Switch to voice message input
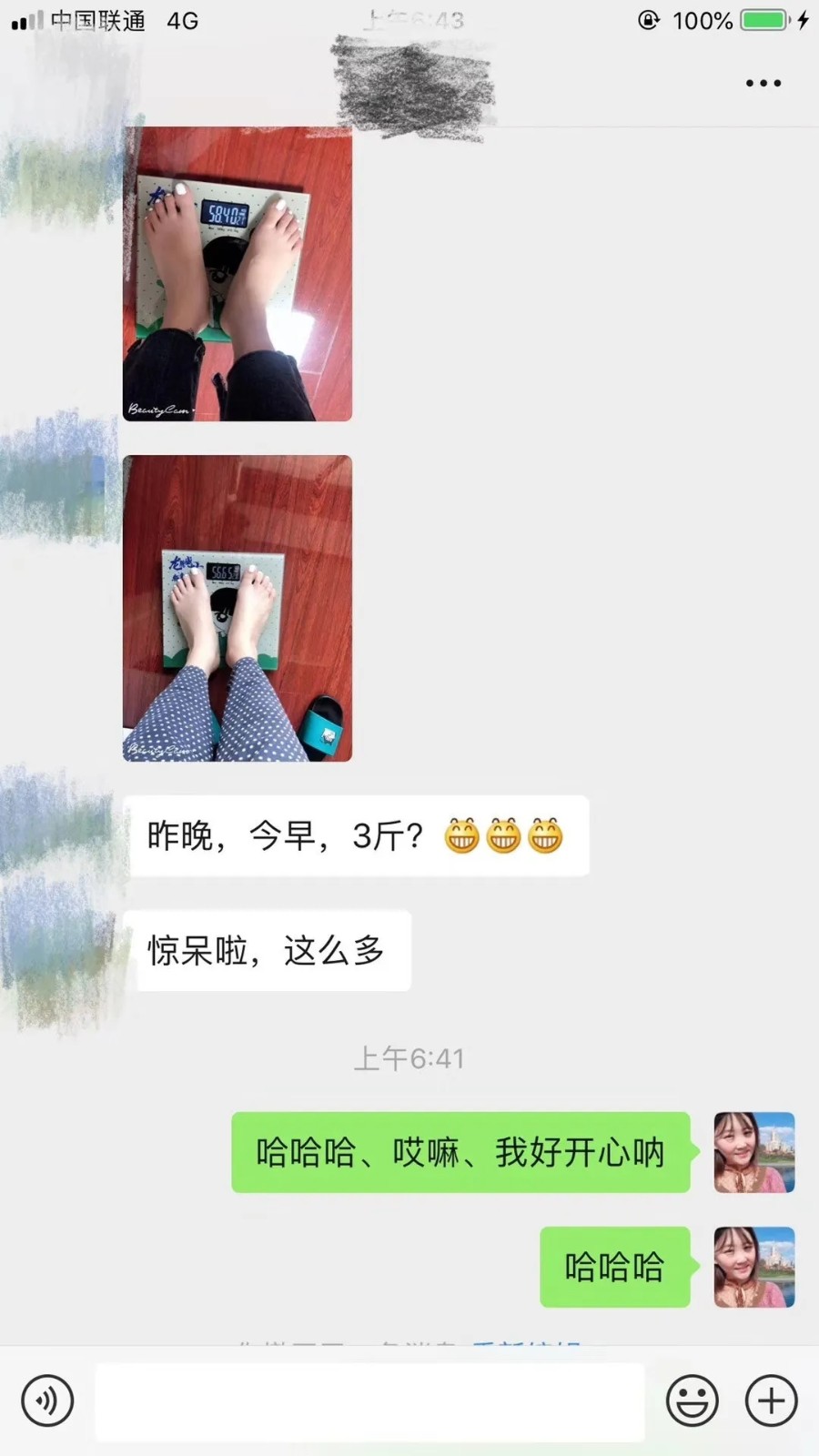 (47, 1400)
